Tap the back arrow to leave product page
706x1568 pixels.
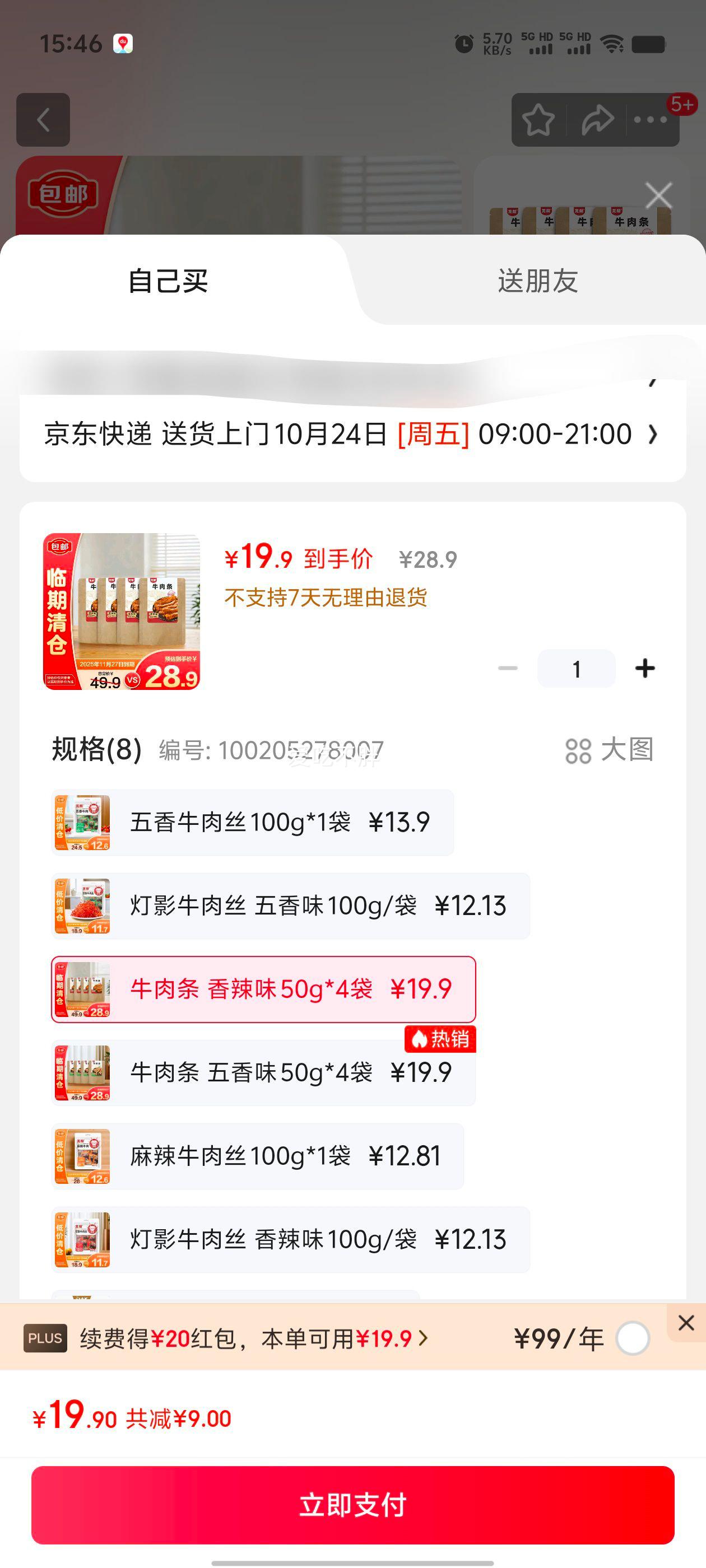click(43, 119)
